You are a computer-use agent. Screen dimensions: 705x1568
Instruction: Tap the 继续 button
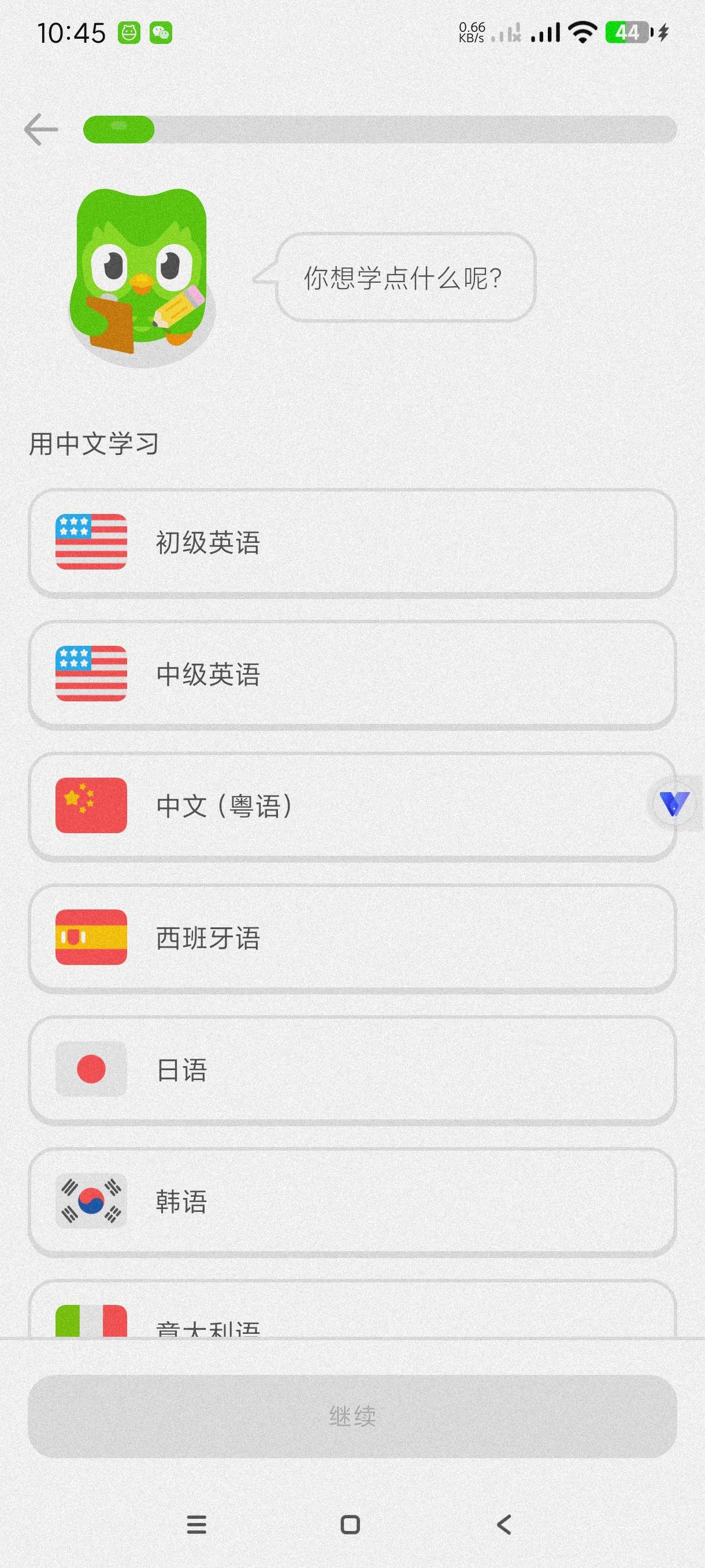tap(351, 1416)
